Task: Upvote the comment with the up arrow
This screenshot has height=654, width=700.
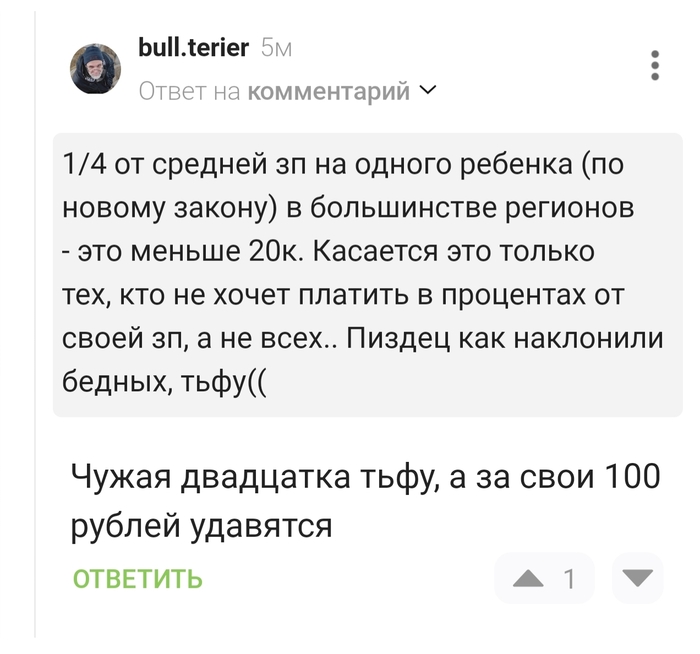Action: [527, 578]
